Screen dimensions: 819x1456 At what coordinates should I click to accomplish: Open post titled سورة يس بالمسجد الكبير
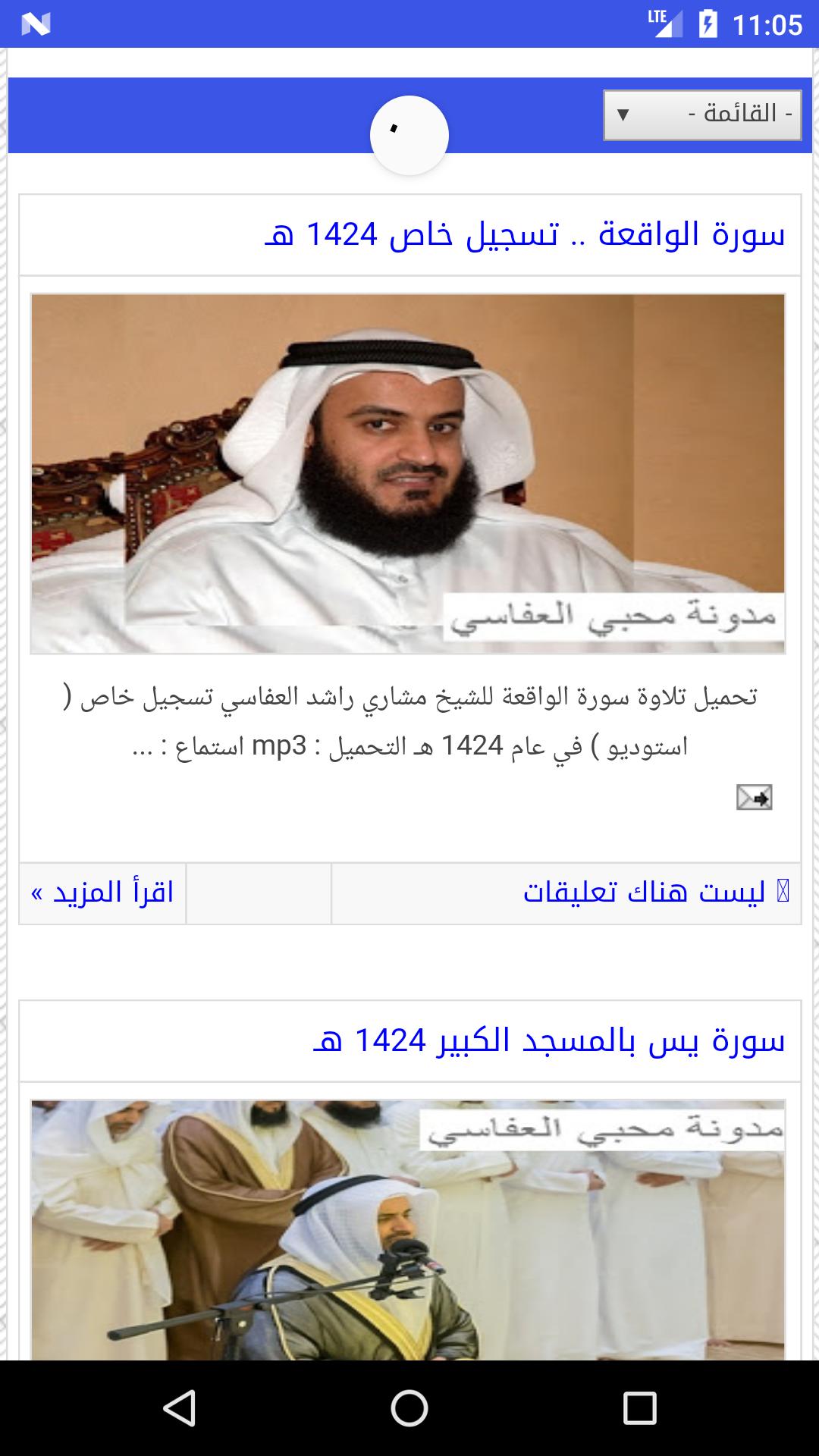click(x=549, y=1041)
